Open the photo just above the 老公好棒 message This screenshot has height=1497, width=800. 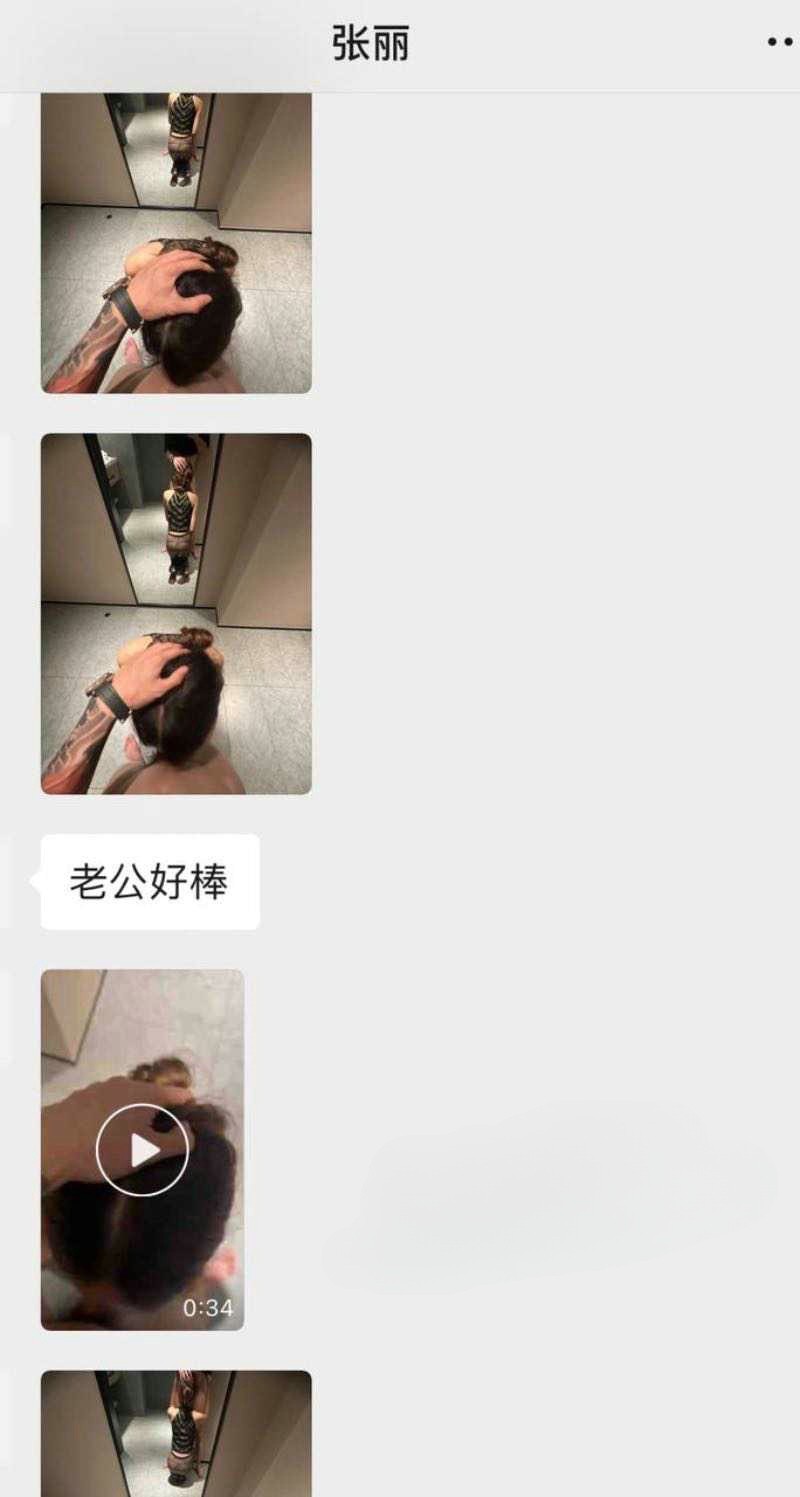[176, 613]
